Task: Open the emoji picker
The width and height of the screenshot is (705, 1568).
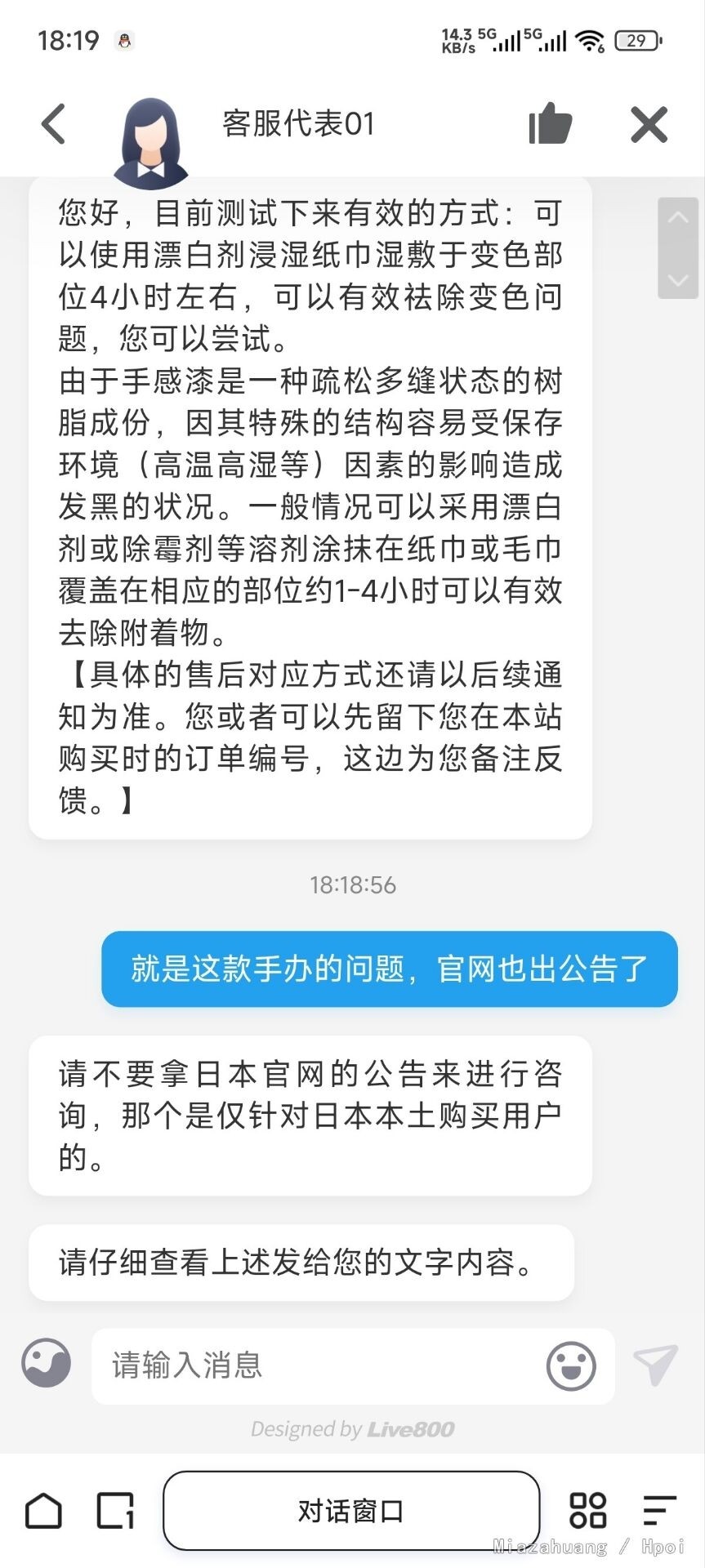Action: point(571,1365)
